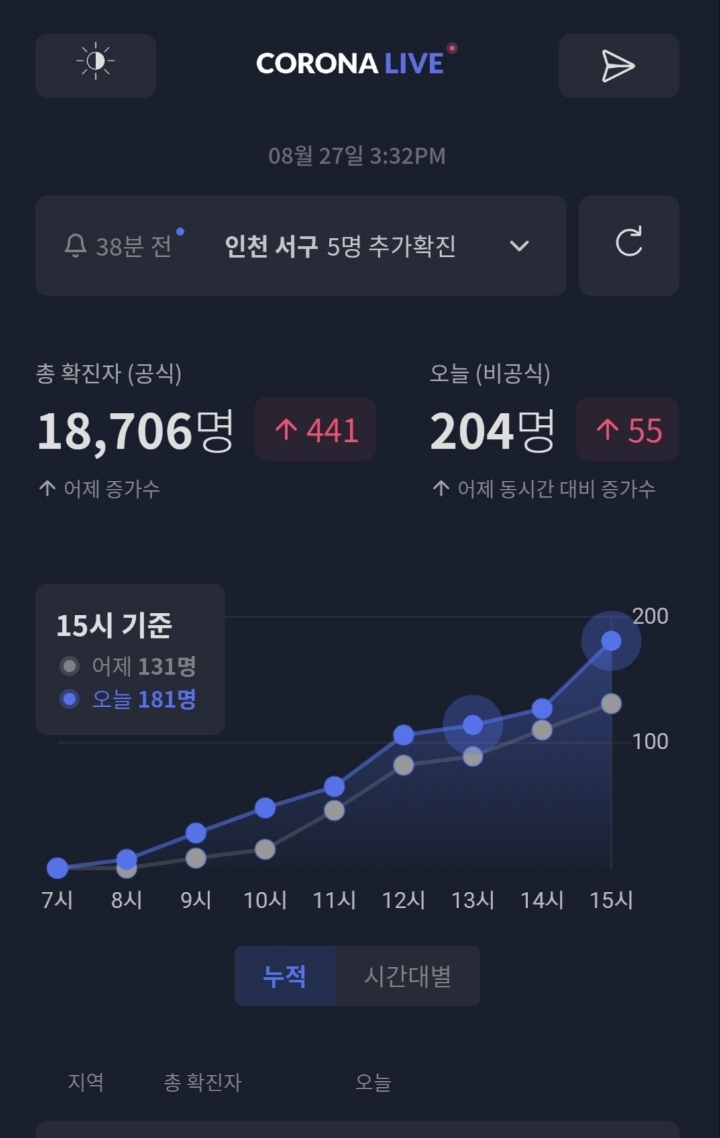Expand the 인천 서구 notification dropdown
720x1138 pixels.
519,246
